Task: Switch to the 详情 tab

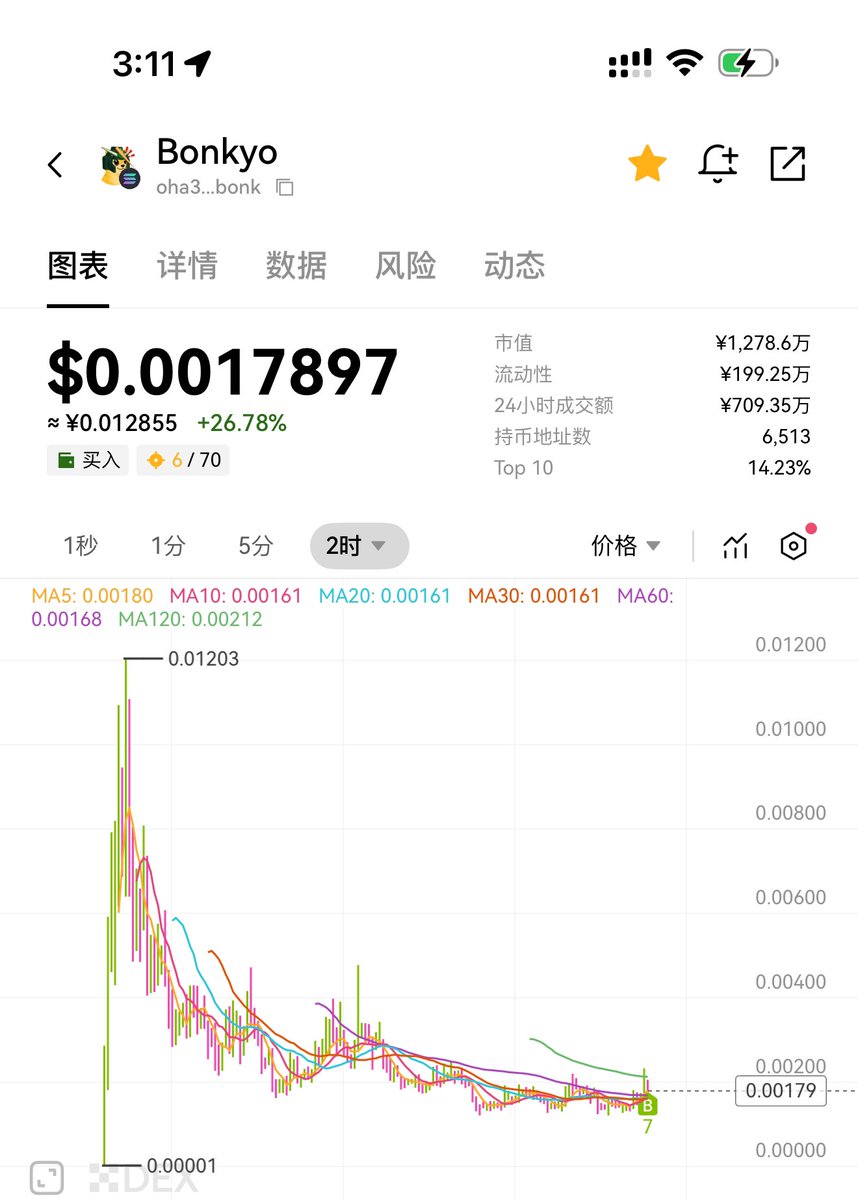Action: [x=187, y=266]
